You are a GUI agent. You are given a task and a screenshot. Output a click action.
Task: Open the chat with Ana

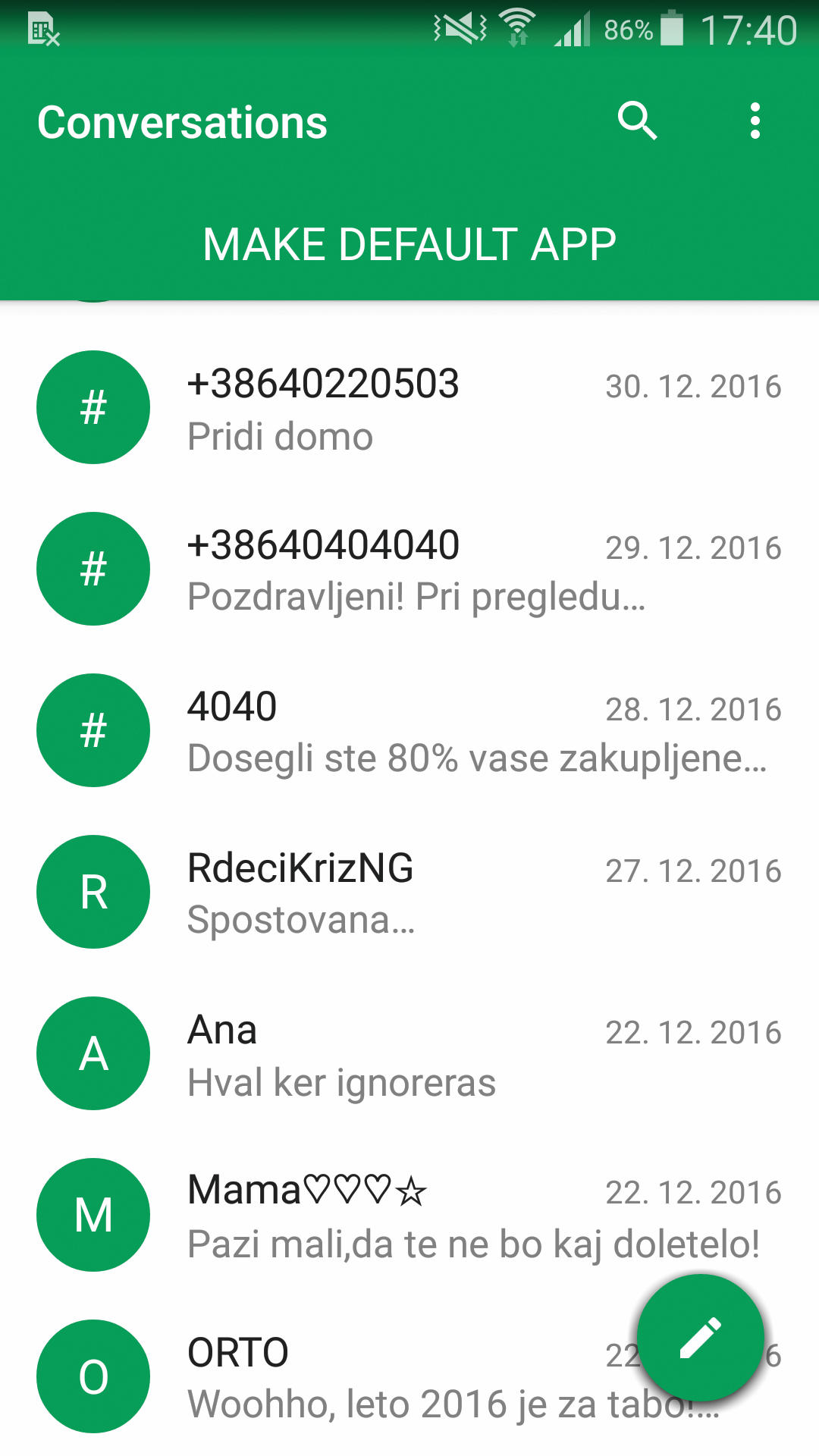point(409,1053)
